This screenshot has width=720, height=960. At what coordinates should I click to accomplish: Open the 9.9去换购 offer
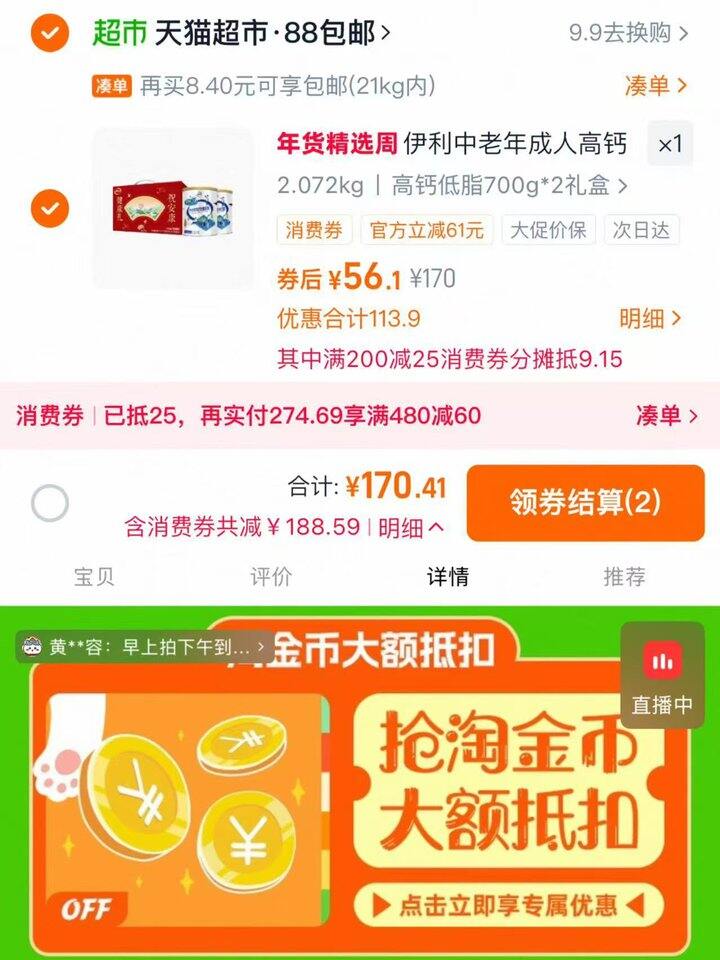click(x=628, y=33)
